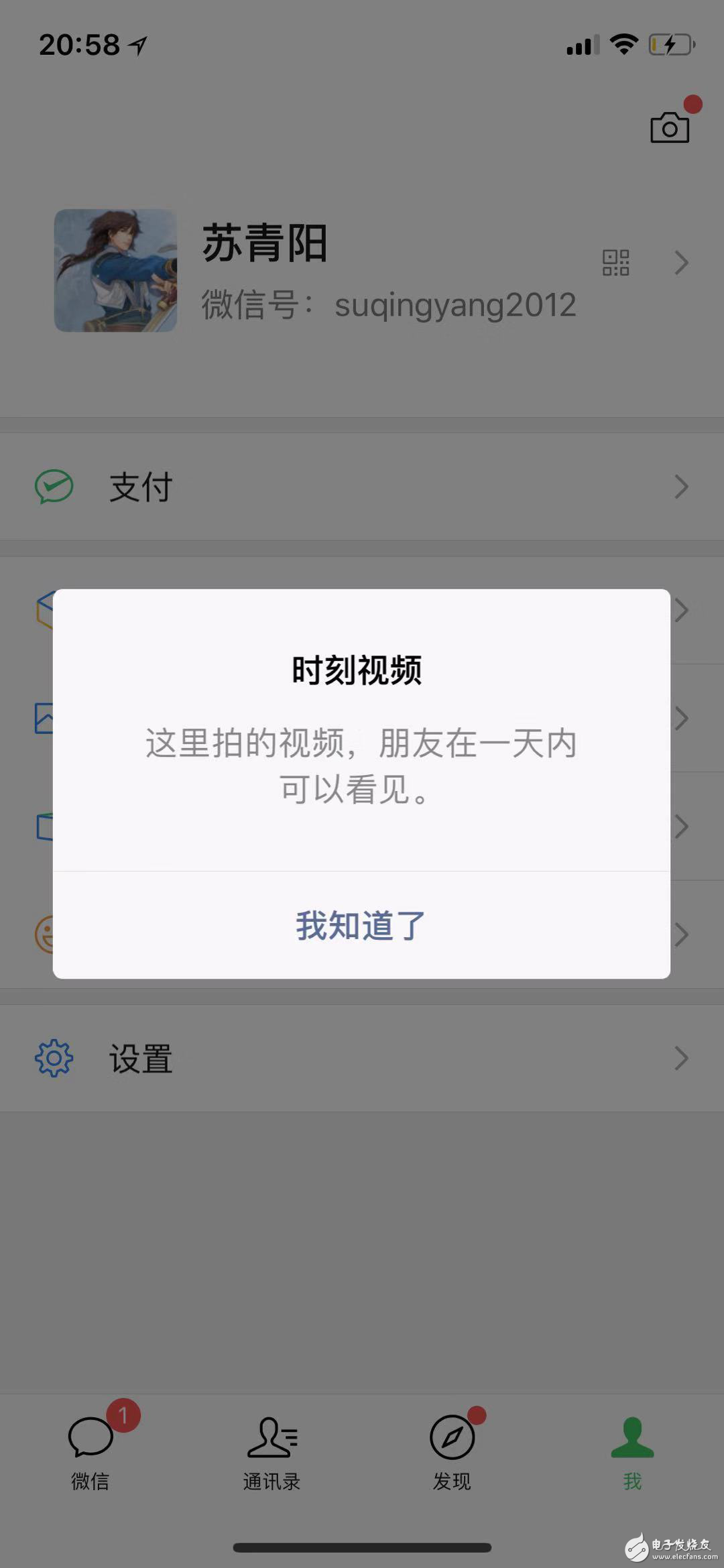Stay on the 我 Me tab
The image size is (724, 1568).
[632, 1452]
